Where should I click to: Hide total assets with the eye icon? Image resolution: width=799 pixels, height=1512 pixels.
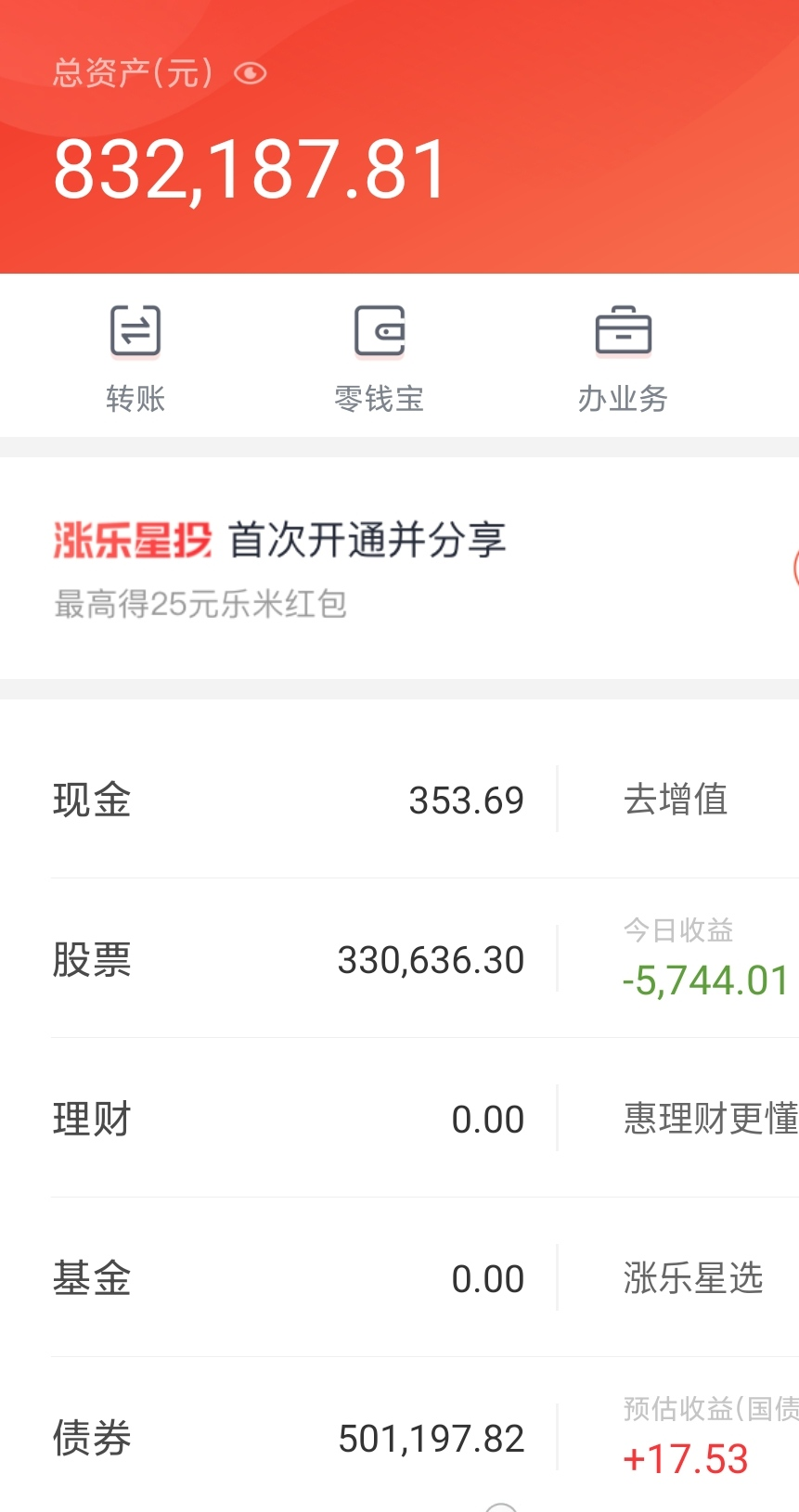pyautogui.click(x=251, y=73)
